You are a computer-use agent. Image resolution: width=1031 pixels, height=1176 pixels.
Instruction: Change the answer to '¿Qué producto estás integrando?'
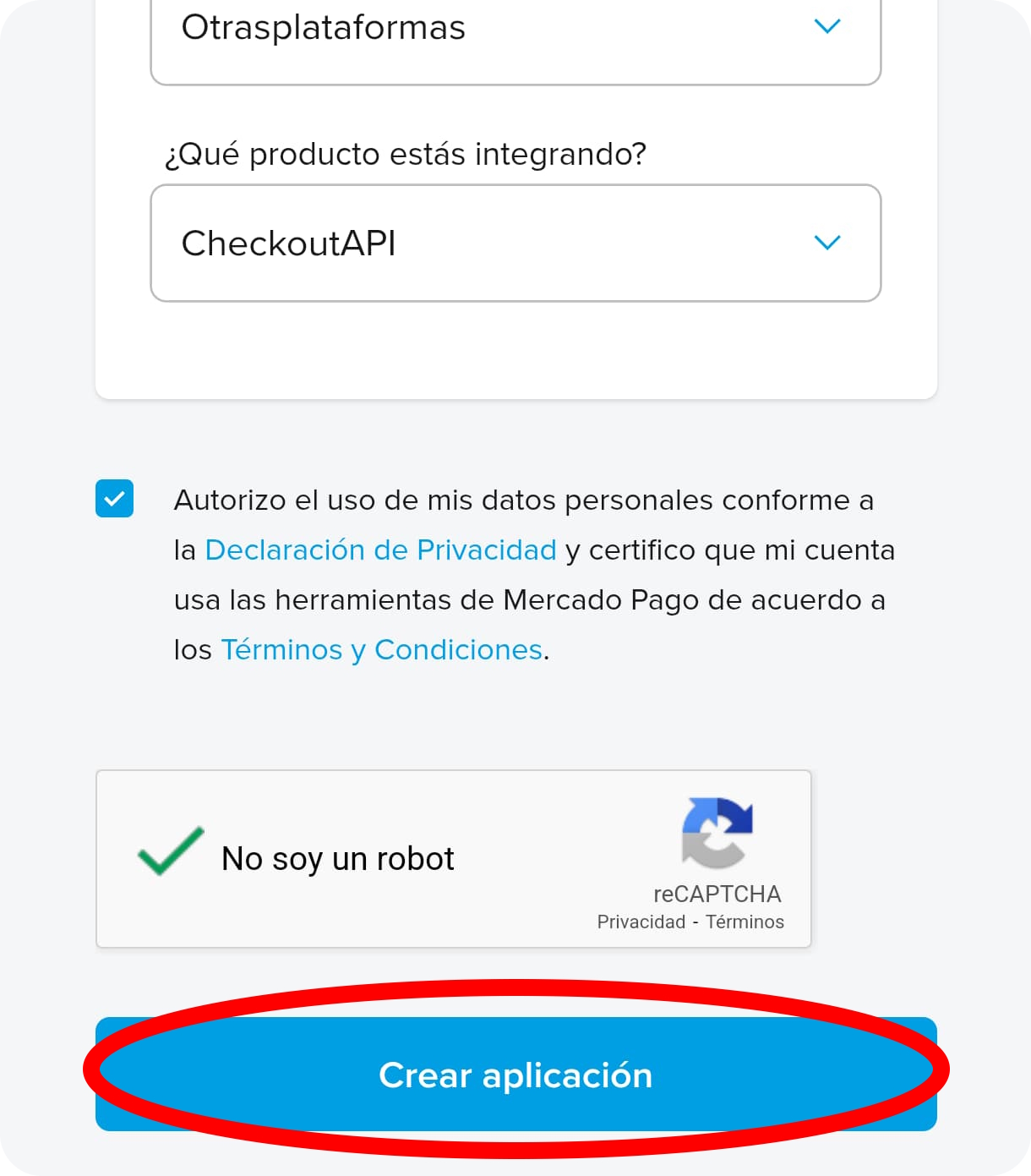pyautogui.click(x=515, y=242)
